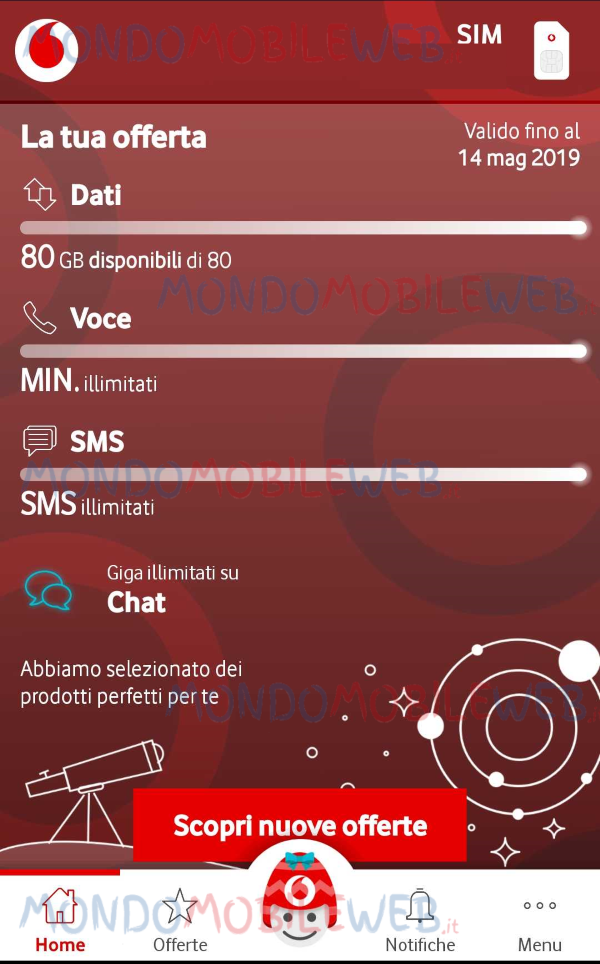Open the Menu tab
This screenshot has height=964, width=600.
(x=539, y=919)
